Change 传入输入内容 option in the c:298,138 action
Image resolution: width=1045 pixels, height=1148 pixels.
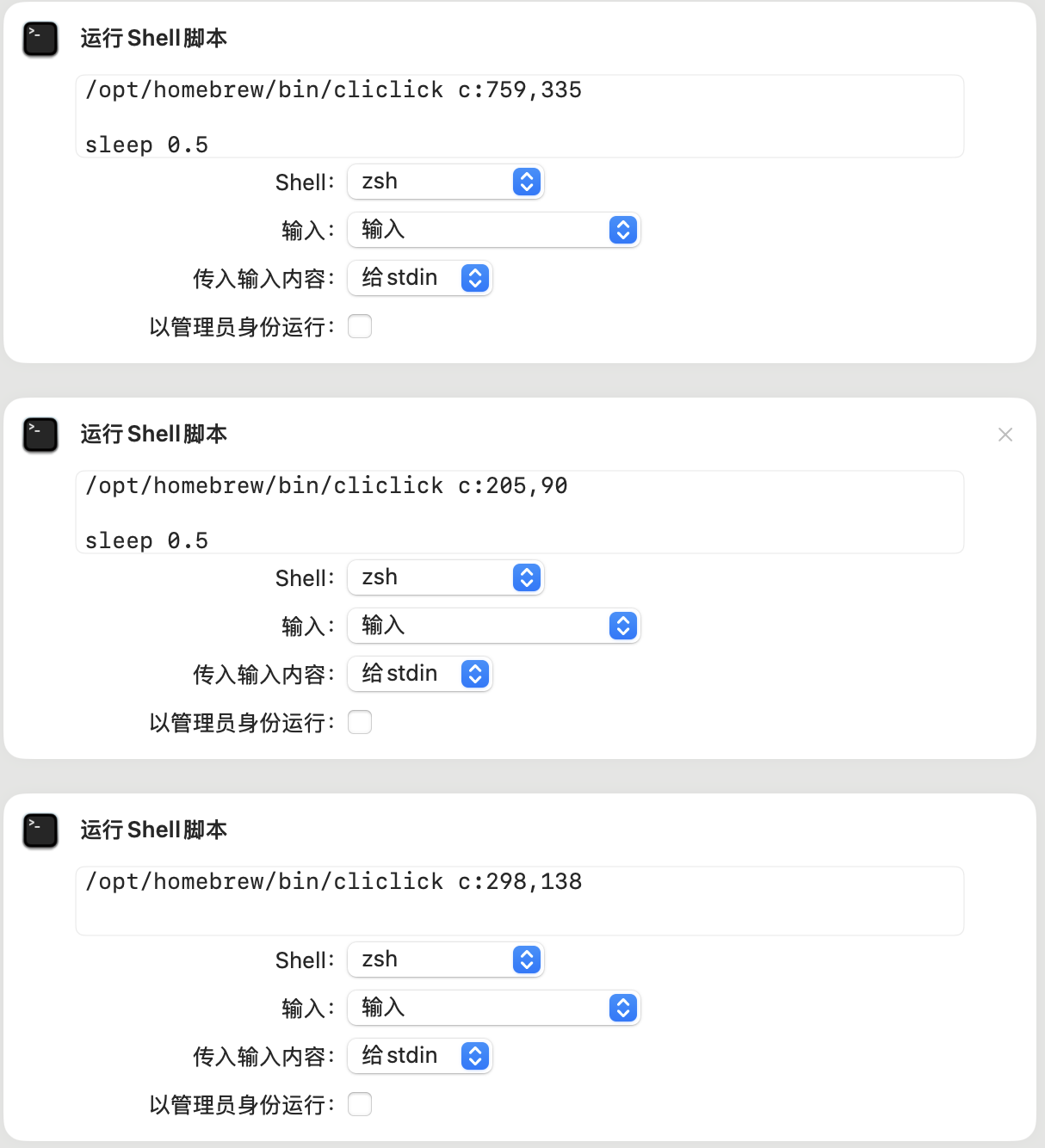419,1056
